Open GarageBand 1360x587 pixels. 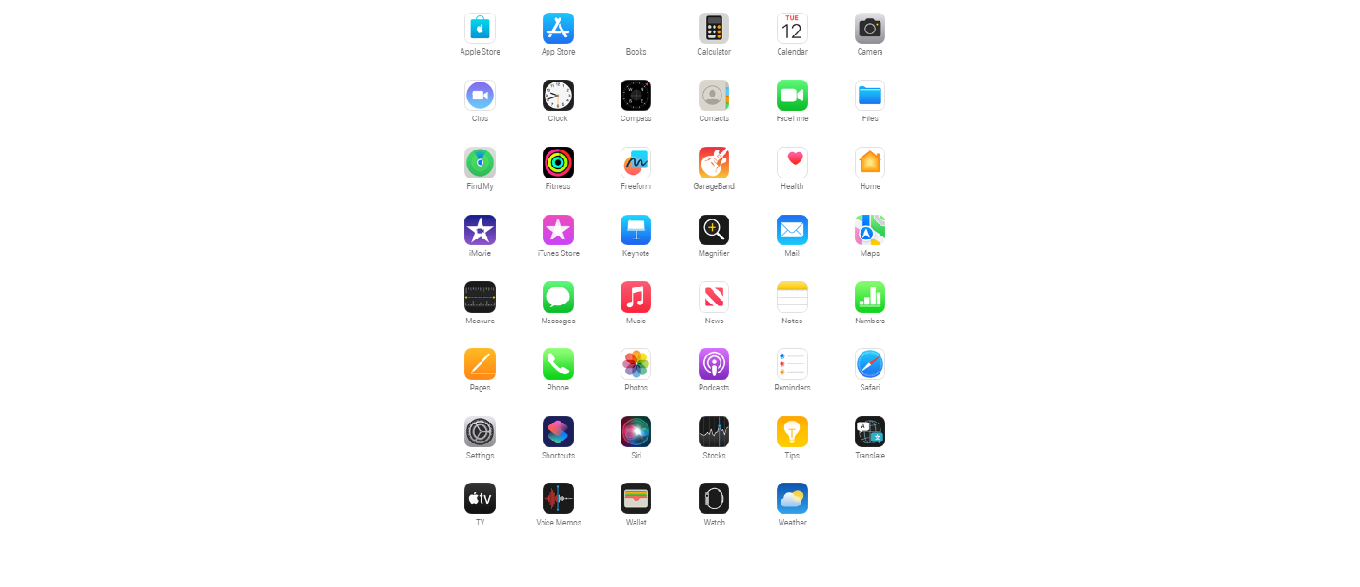point(714,163)
